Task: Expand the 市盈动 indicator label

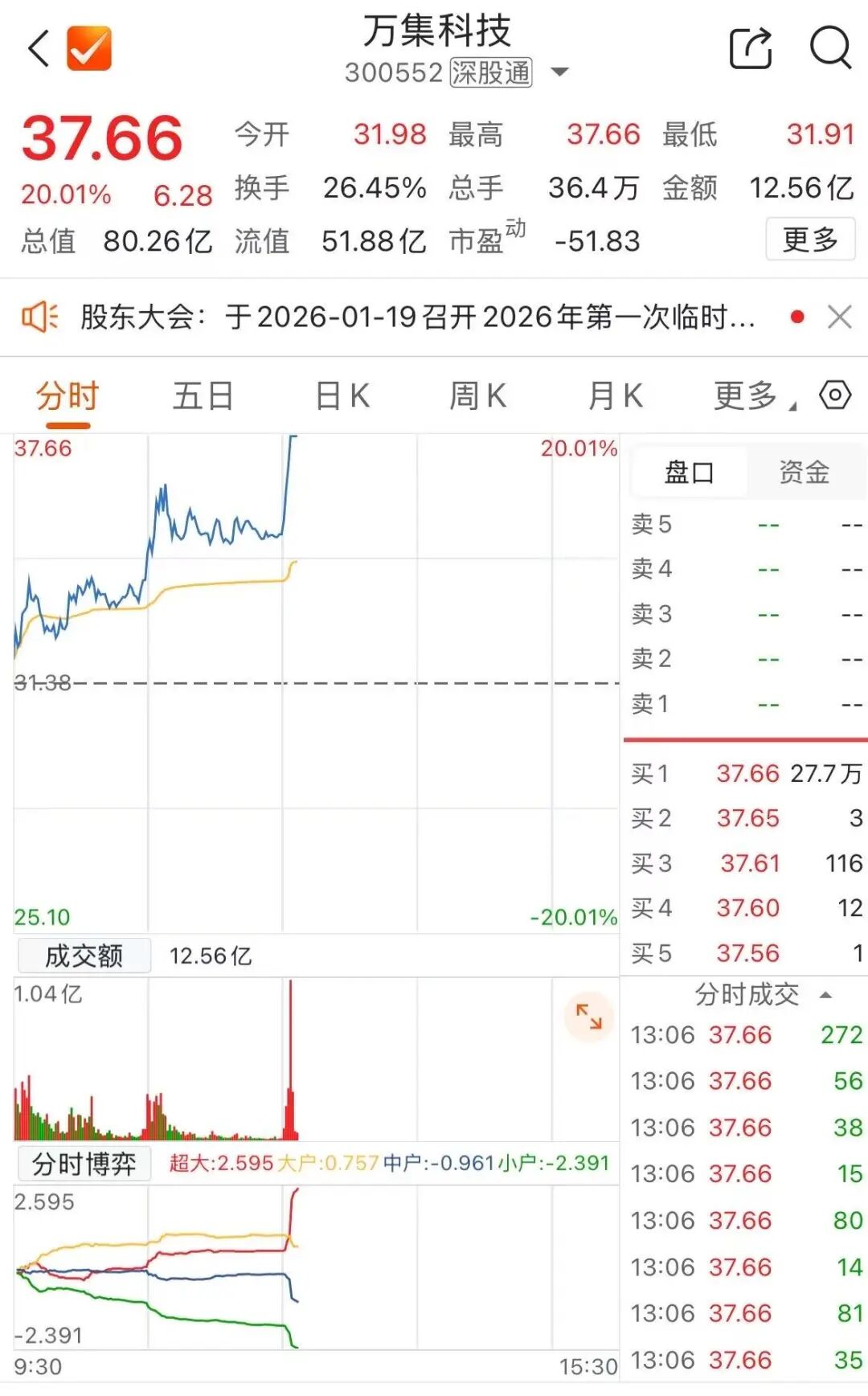Action: pos(486,238)
